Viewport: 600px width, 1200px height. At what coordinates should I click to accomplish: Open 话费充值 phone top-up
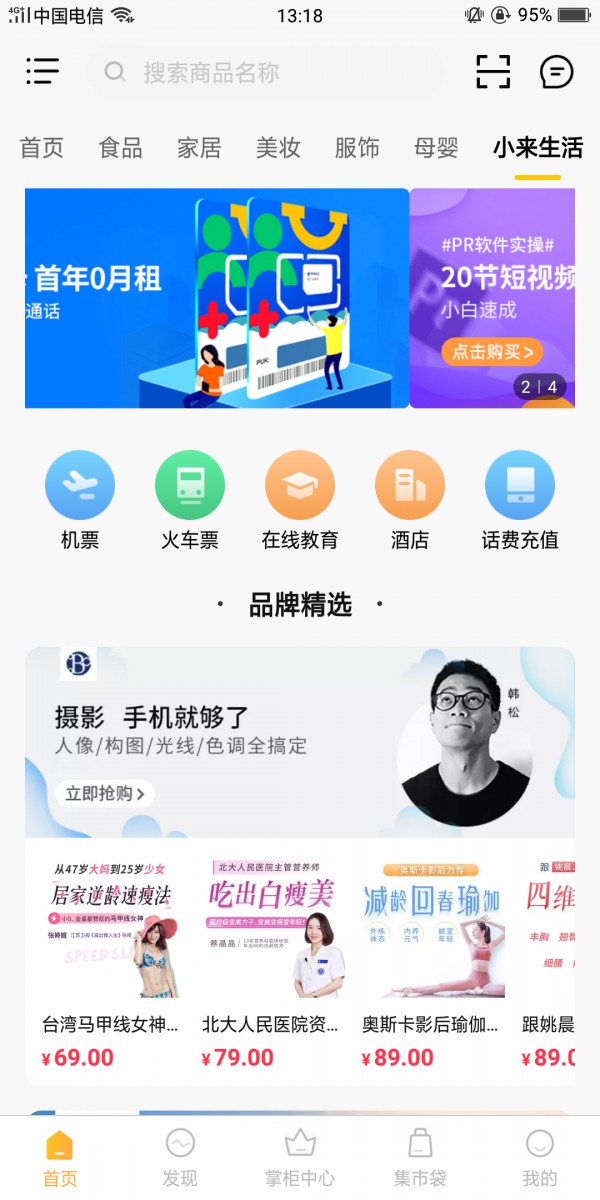pos(520,500)
